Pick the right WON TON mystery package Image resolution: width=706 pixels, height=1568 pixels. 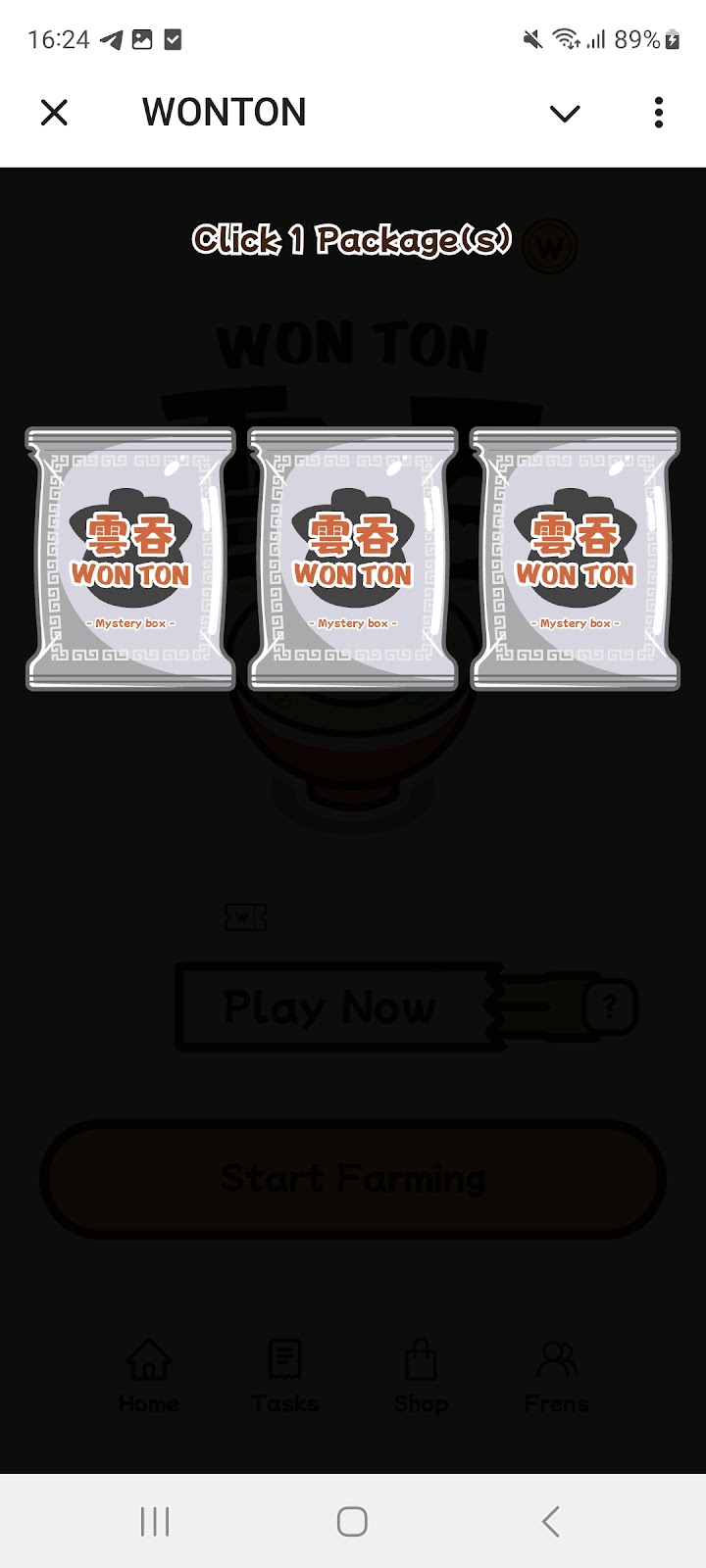coord(576,559)
